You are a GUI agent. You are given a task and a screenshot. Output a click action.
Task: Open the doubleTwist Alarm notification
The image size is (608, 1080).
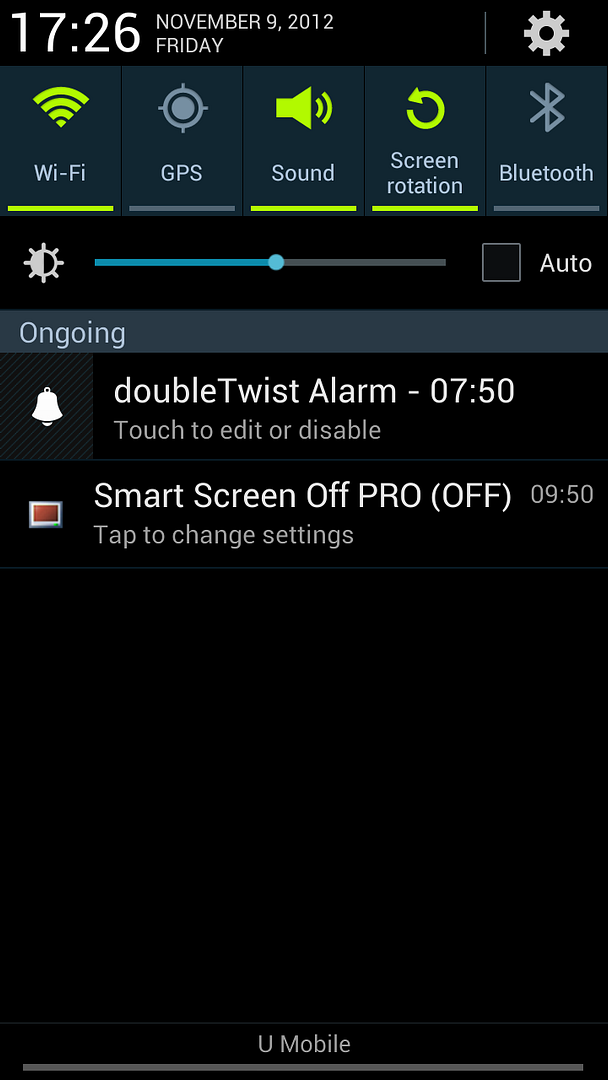point(314,407)
